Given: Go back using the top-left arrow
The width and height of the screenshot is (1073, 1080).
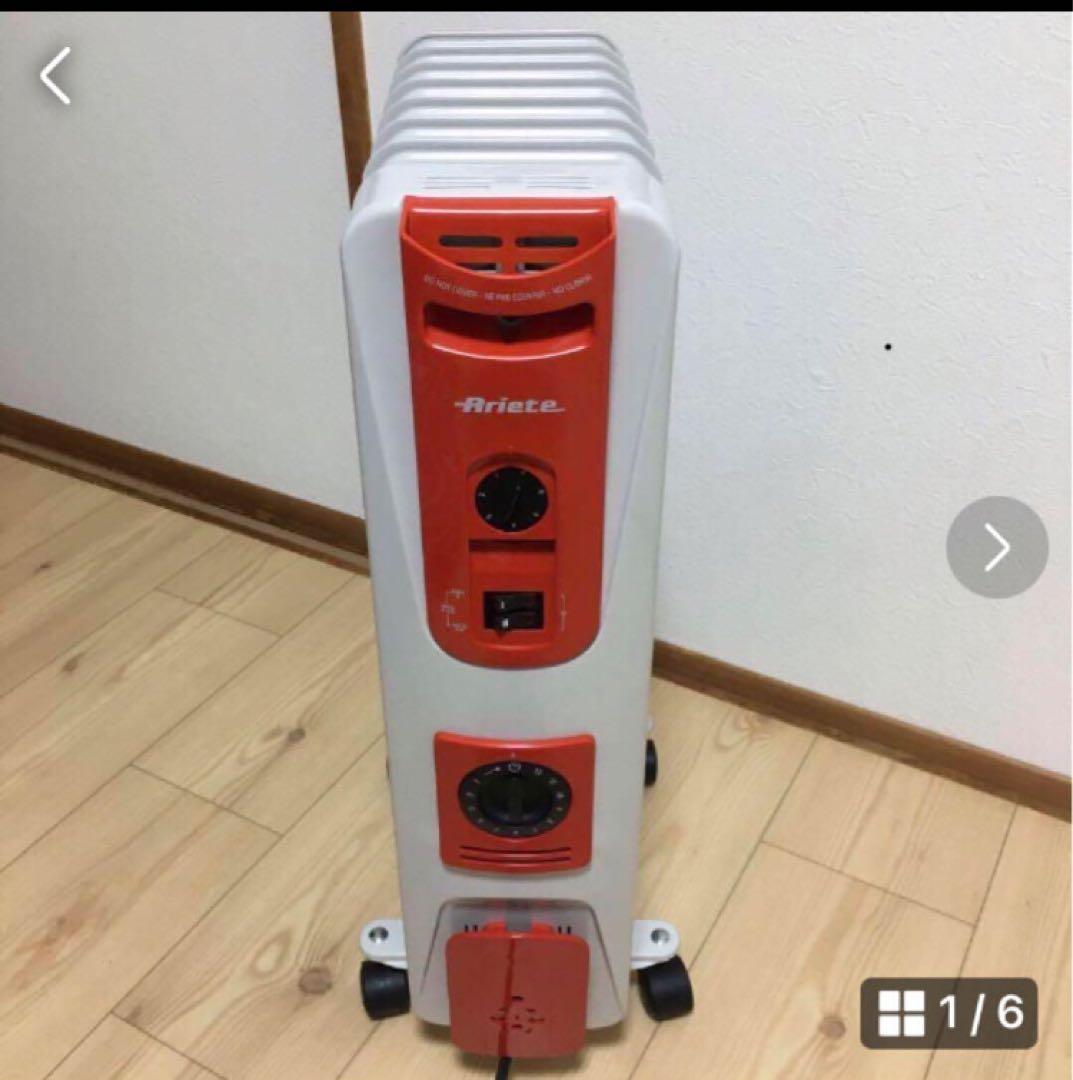Looking at the screenshot, I should point(56,76).
